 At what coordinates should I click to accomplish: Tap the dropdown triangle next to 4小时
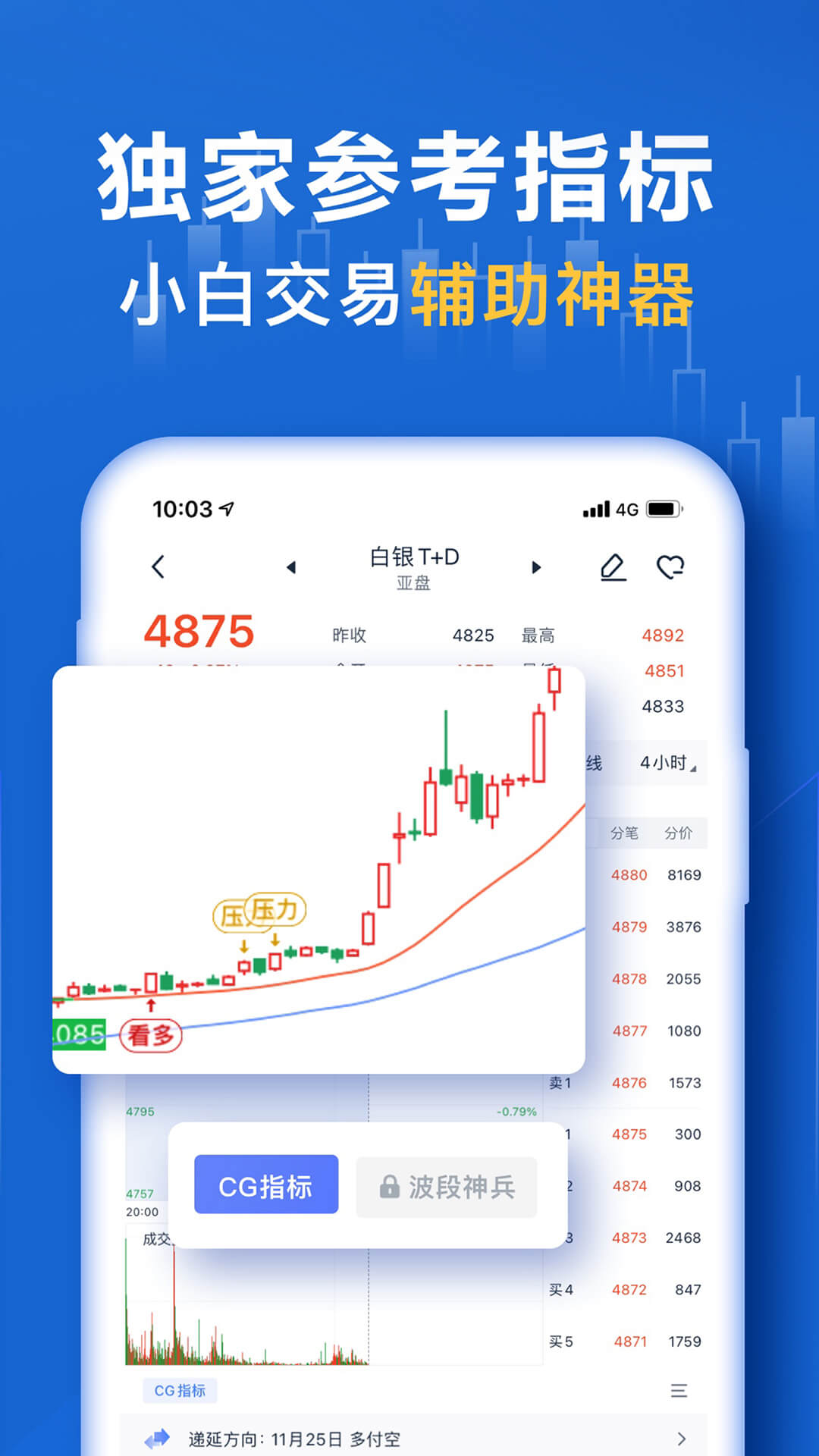coord(692,768)
